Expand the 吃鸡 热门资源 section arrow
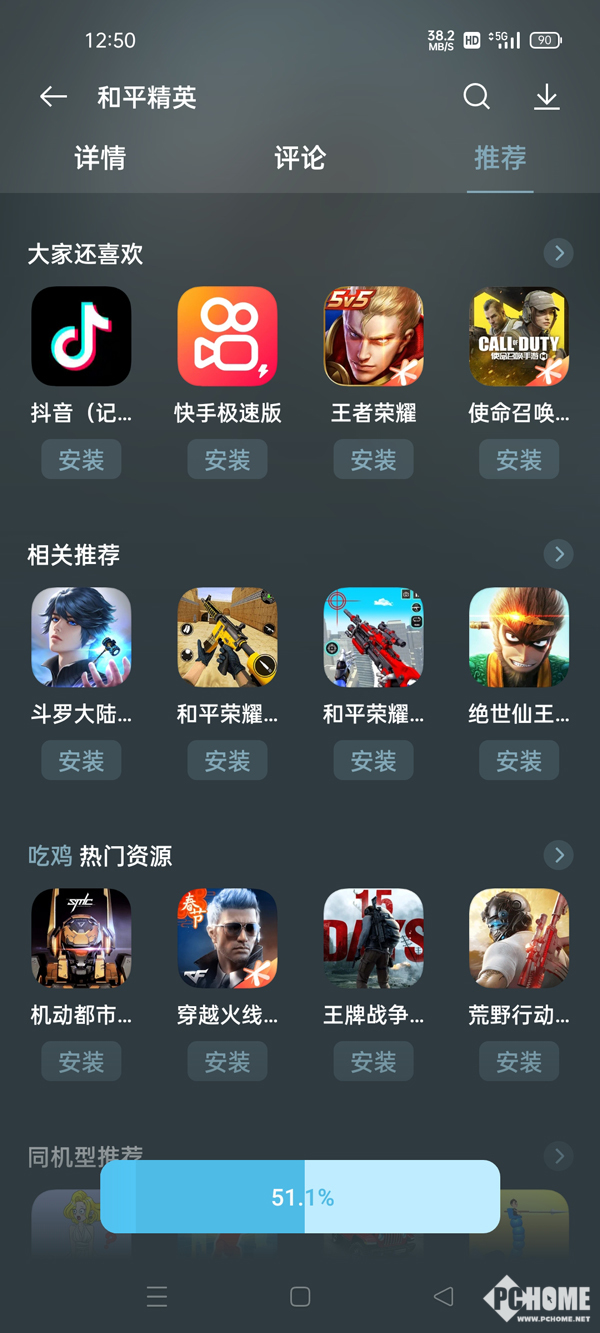 click(x=559, y=855)
